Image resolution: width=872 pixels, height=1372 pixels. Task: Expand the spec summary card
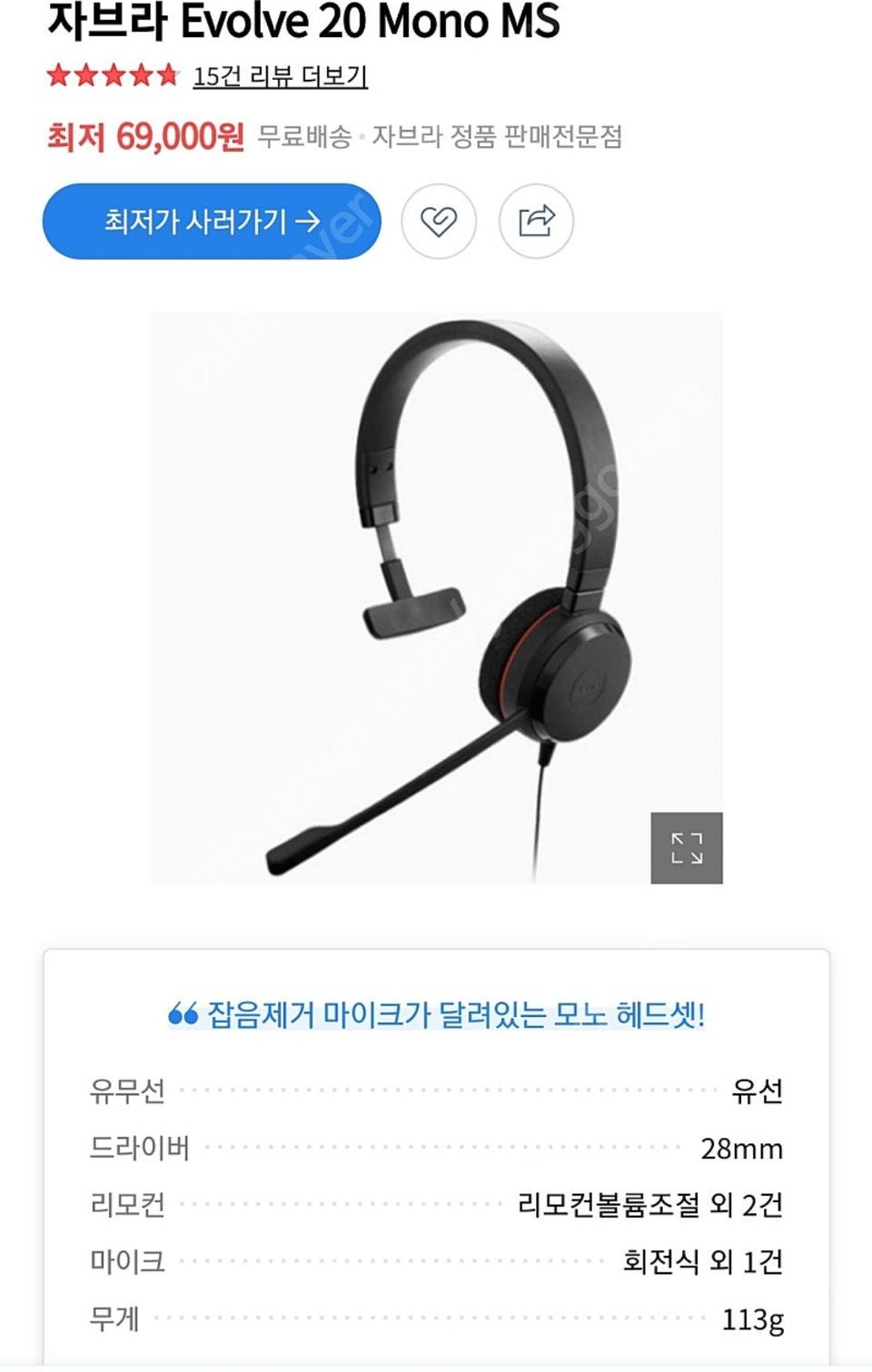click(x=436, y=1162)
